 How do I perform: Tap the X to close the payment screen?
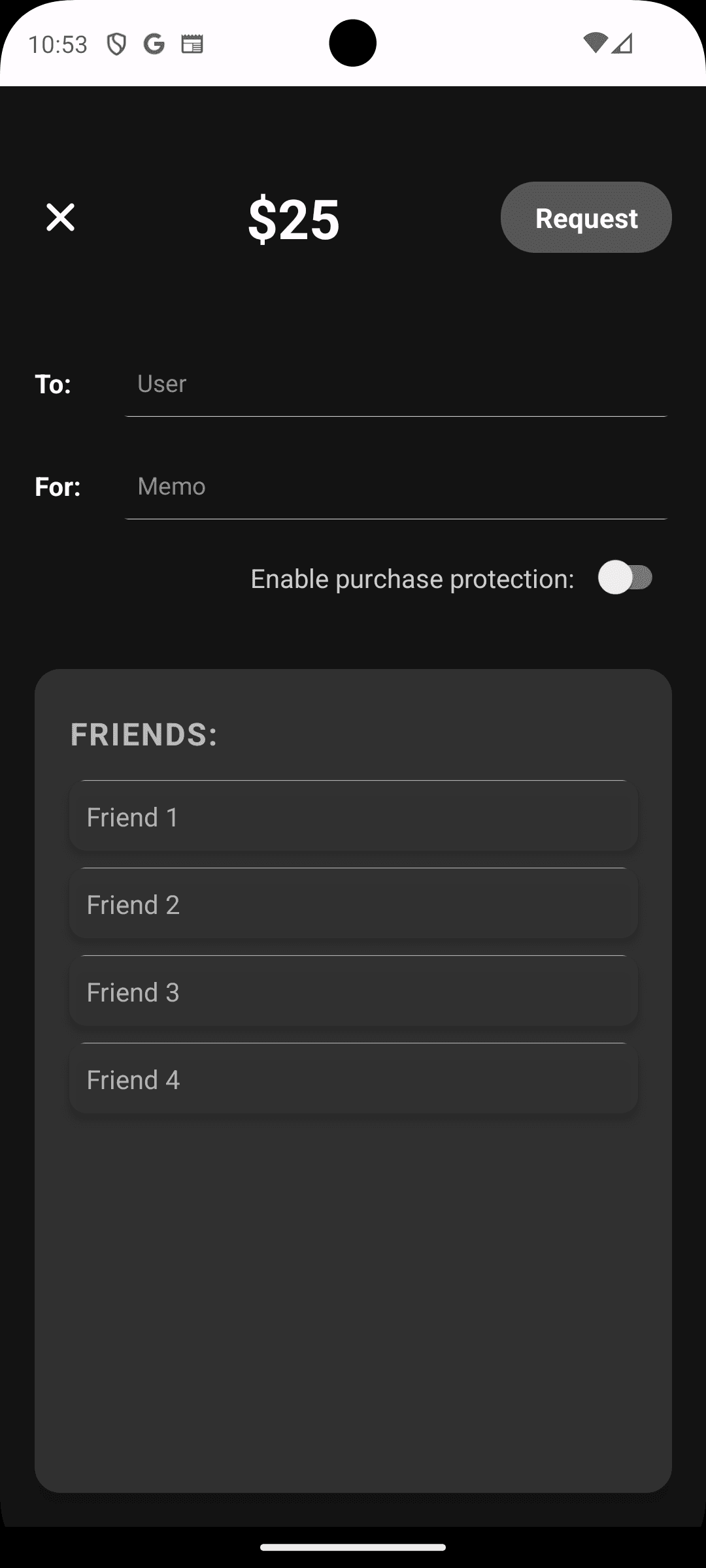coord(60,218)
